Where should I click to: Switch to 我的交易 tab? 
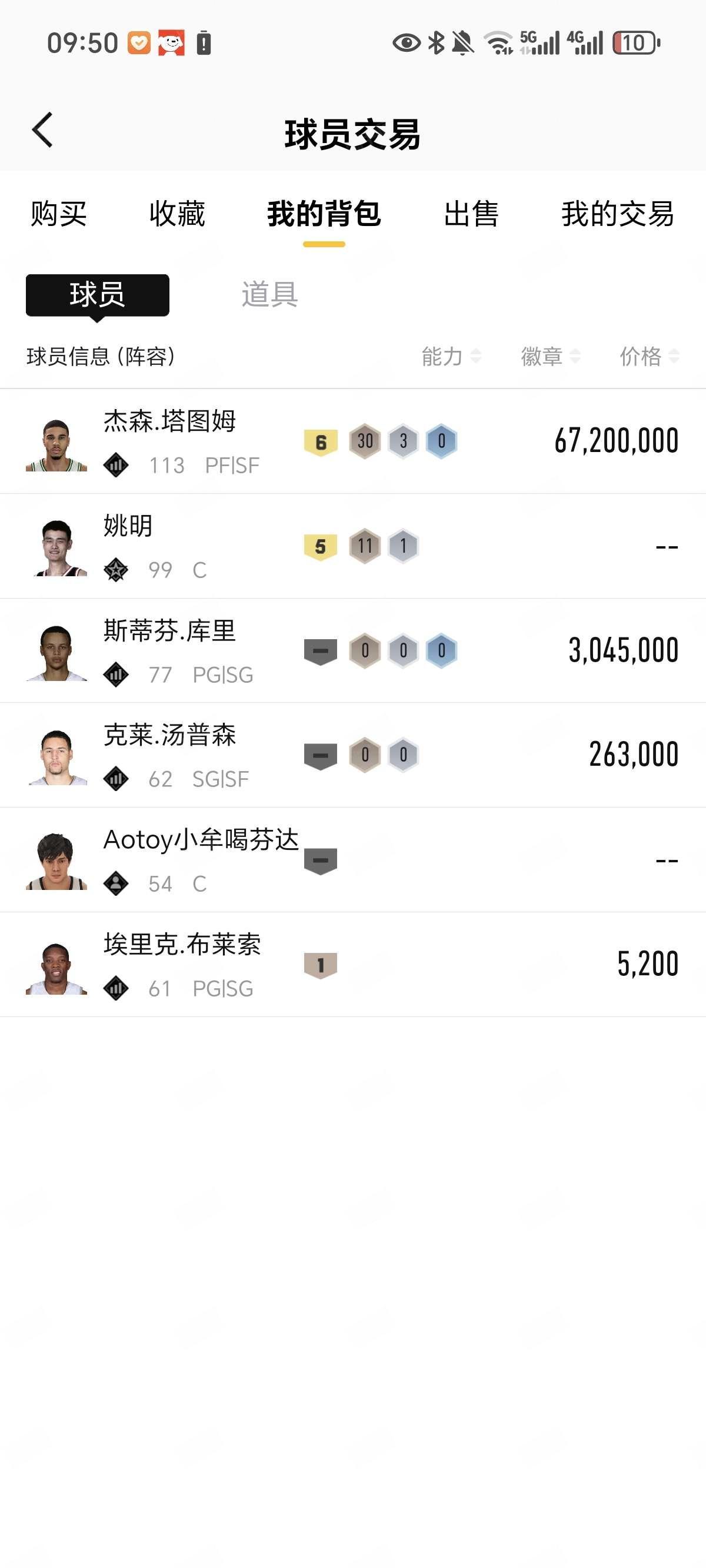coord(617,214)
